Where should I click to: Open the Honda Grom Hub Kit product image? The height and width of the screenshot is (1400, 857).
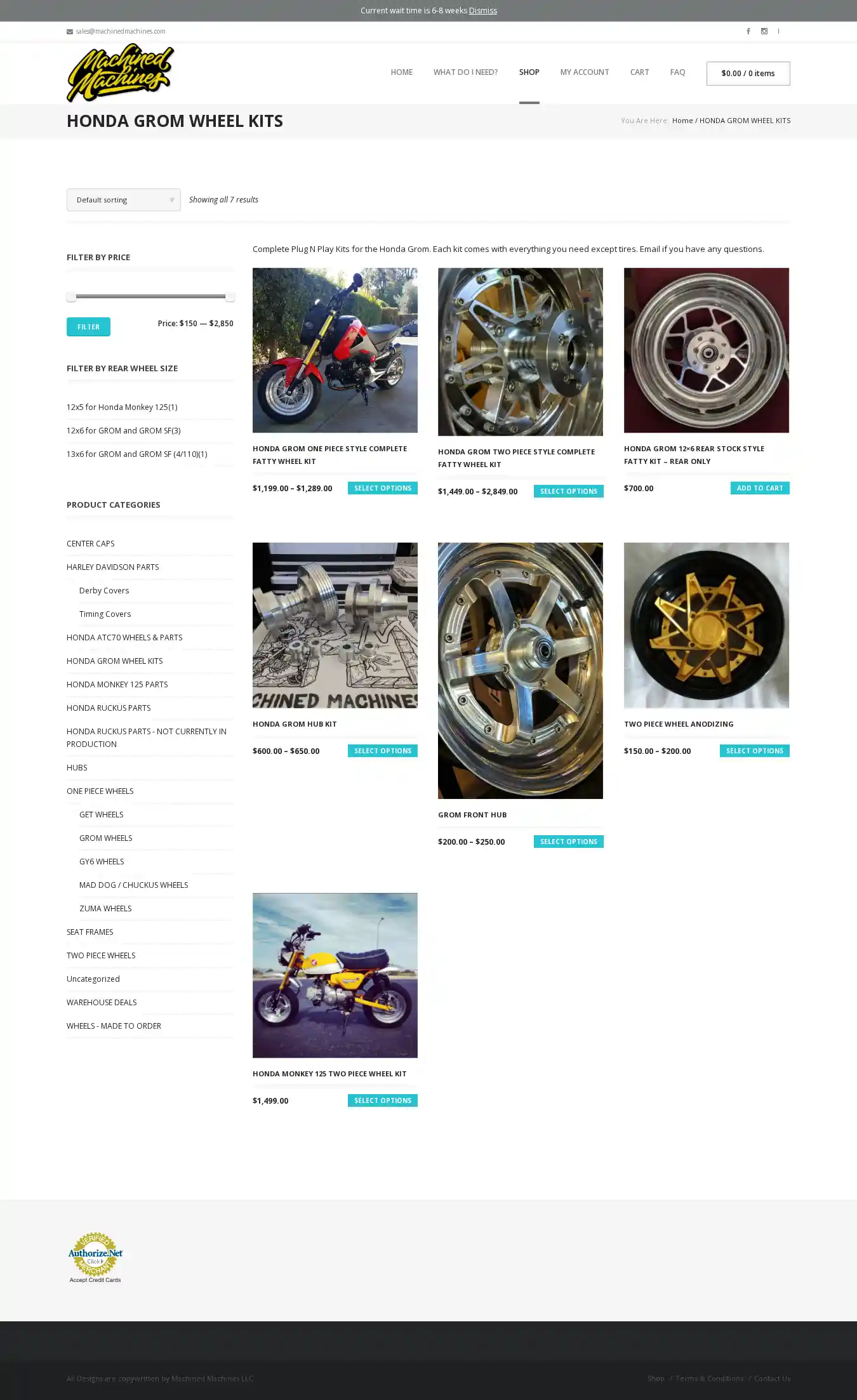[x=335, y=625]
